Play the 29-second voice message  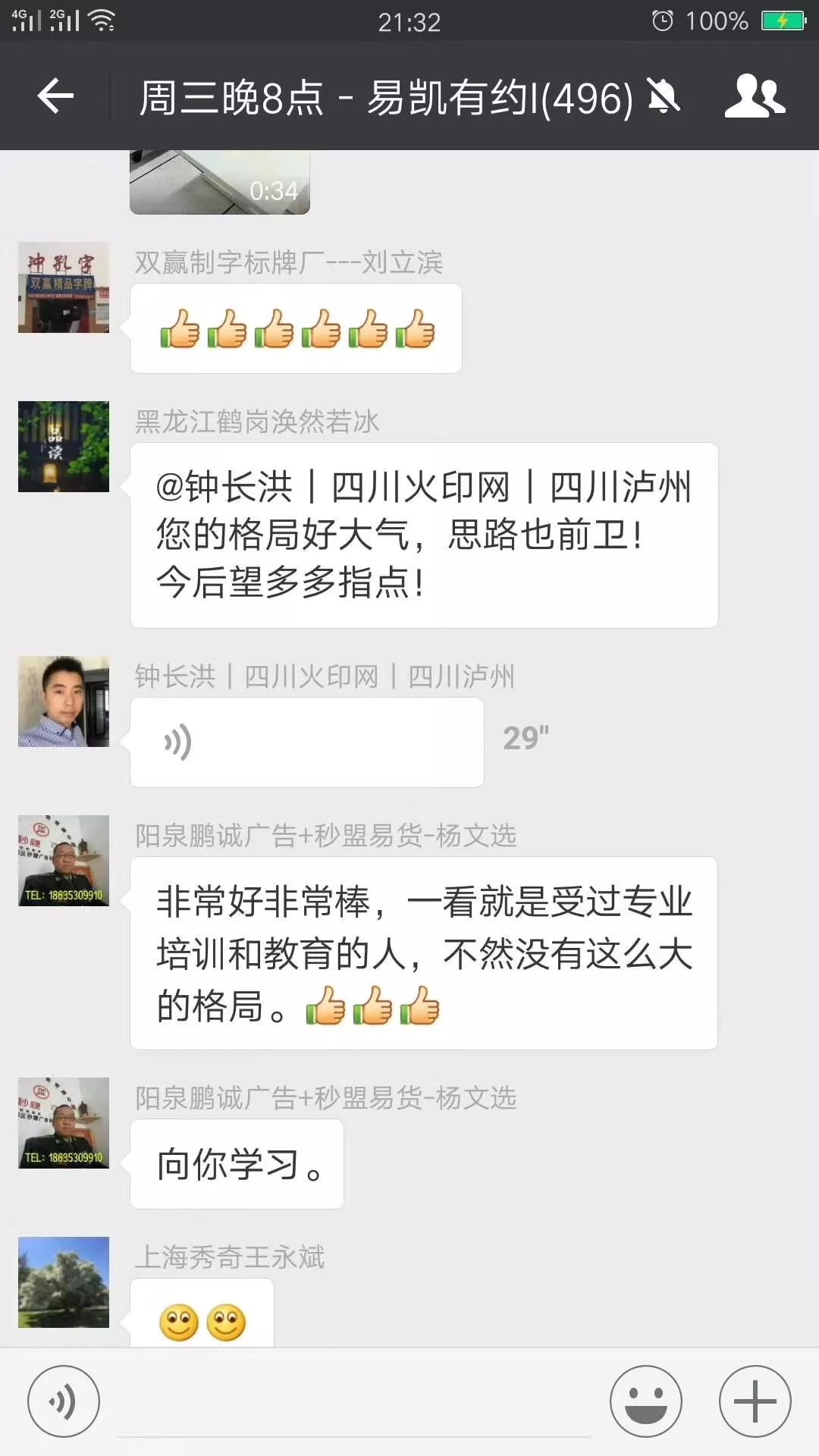click(306, 742)
